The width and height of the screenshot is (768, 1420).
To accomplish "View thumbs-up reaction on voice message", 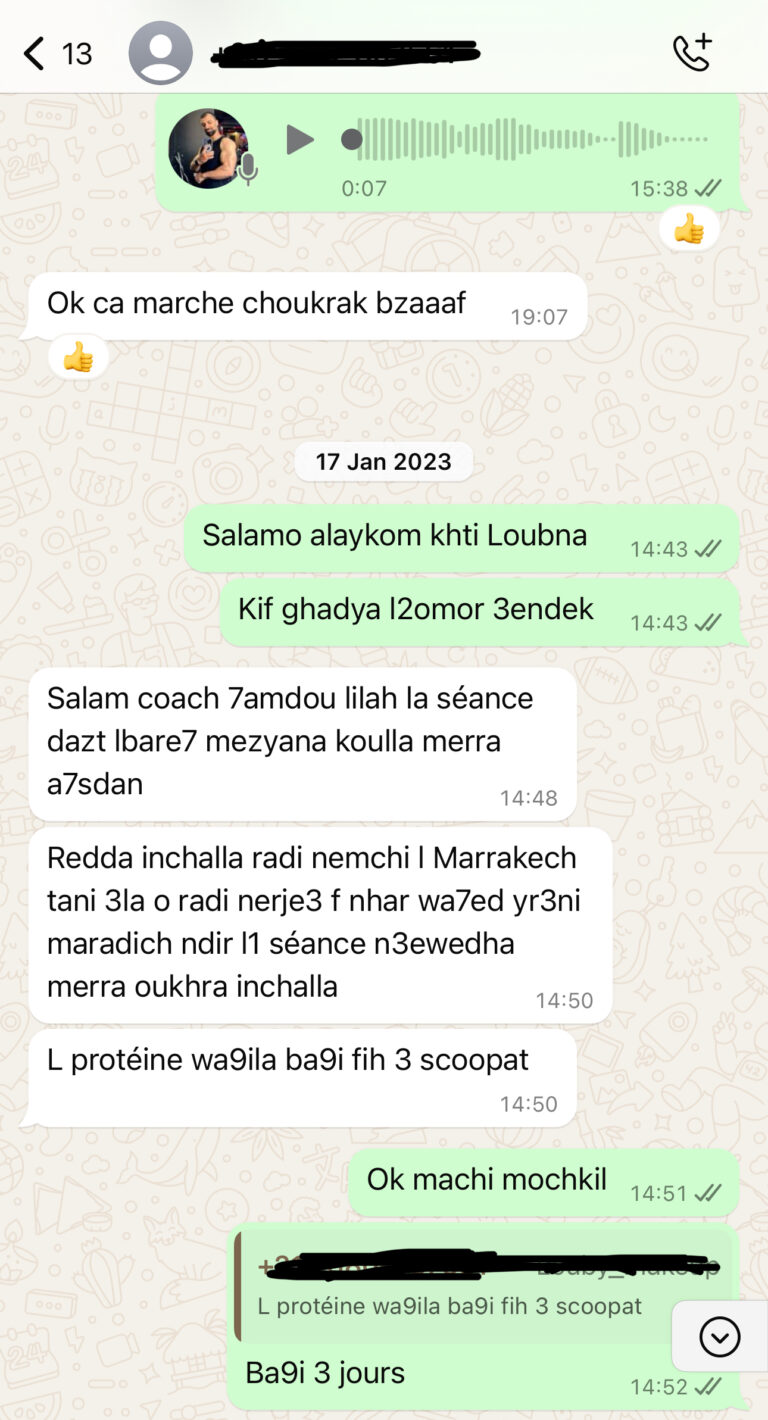I will (689, 230).
